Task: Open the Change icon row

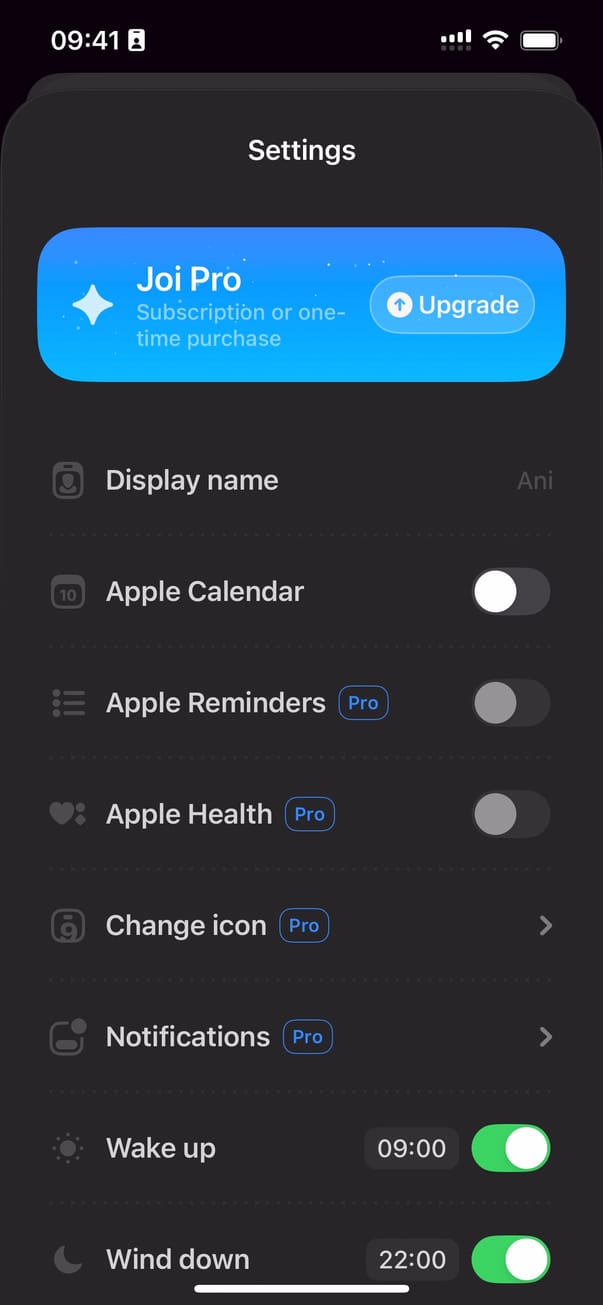Action: tap(300, 926)
